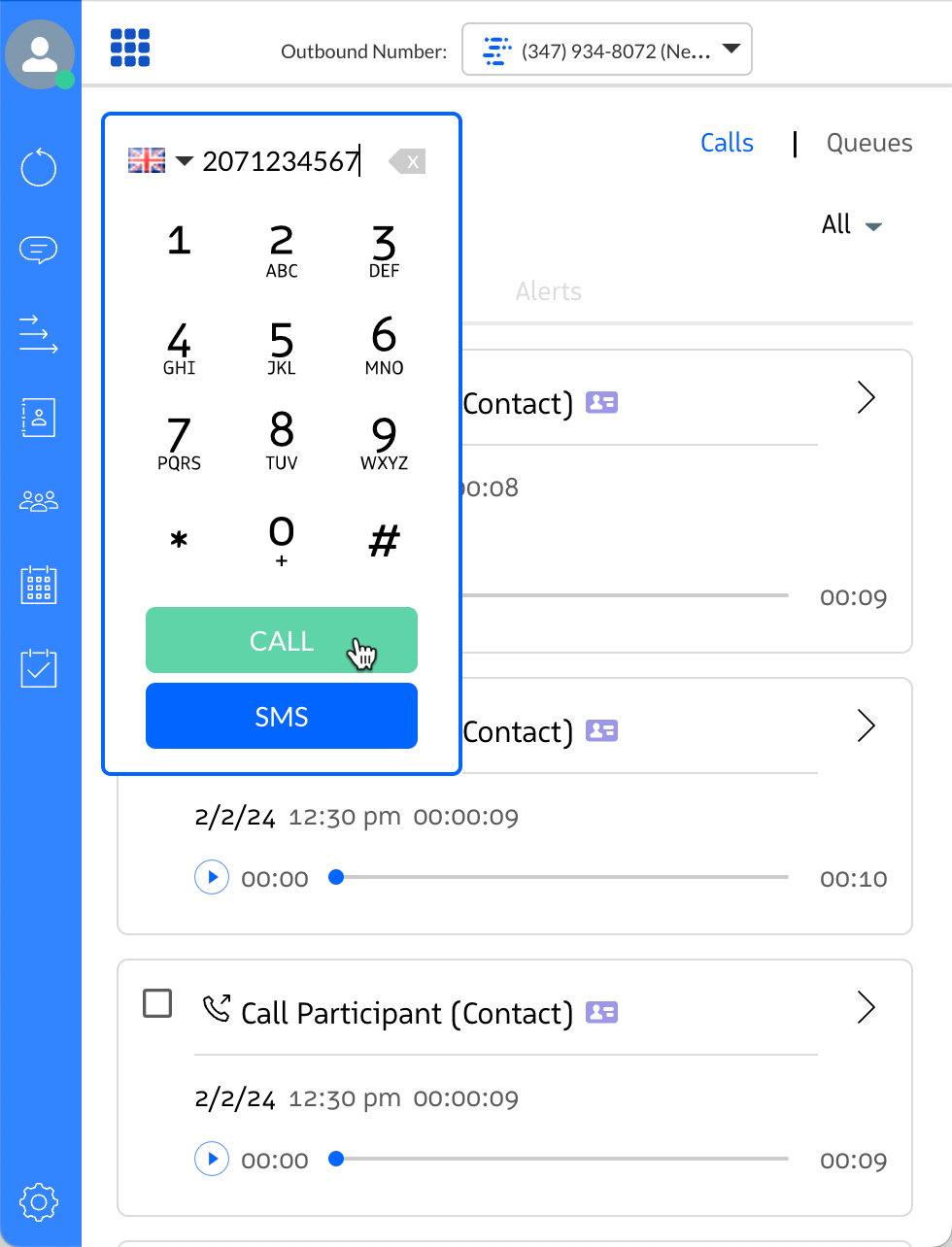Image resolution: width=952 pixels, height=1247 pixels.
Task: Check the box on the bottom Call Participant card
Action: [x=157, y=1003]
